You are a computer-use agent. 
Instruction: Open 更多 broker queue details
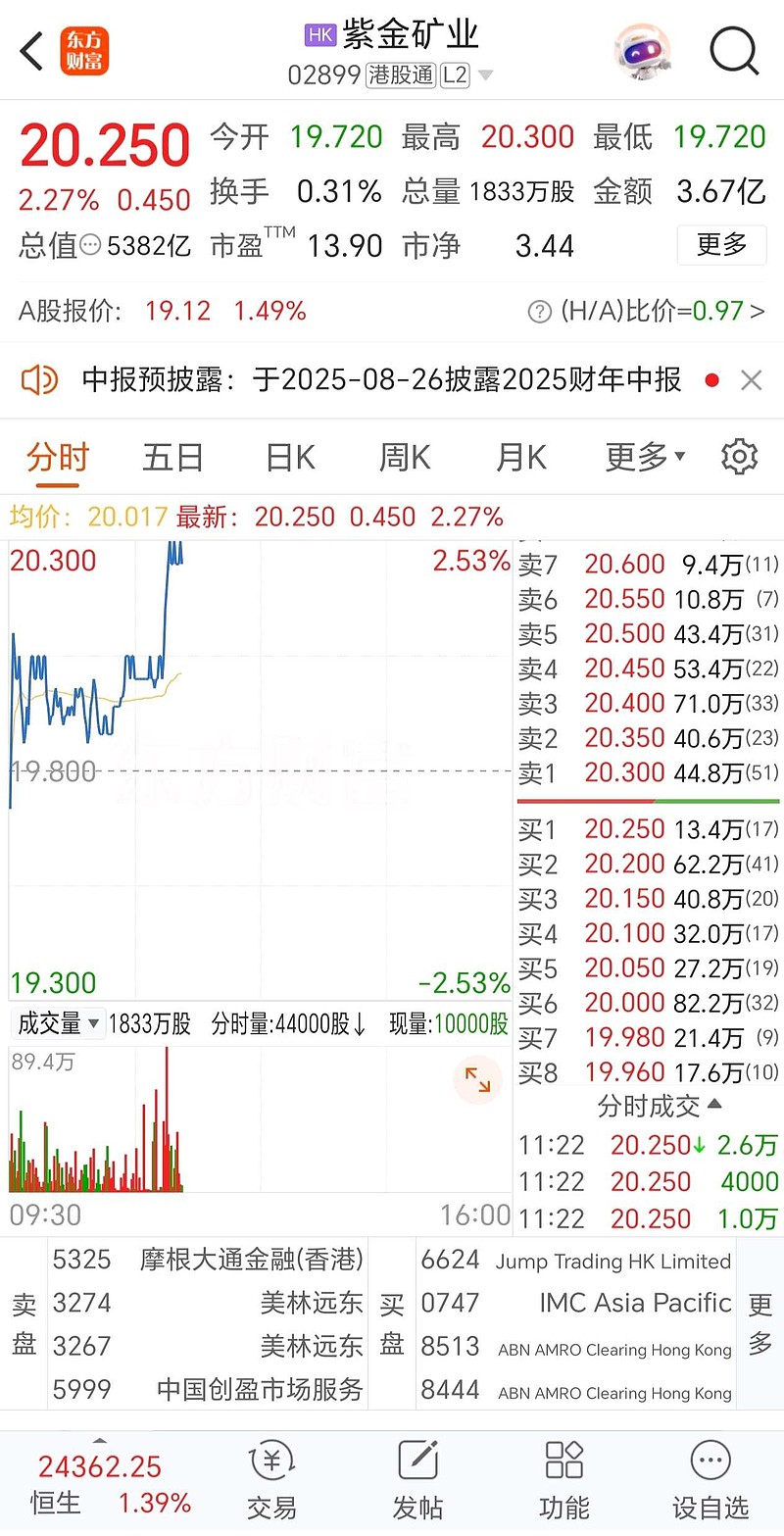[760, 1324]
